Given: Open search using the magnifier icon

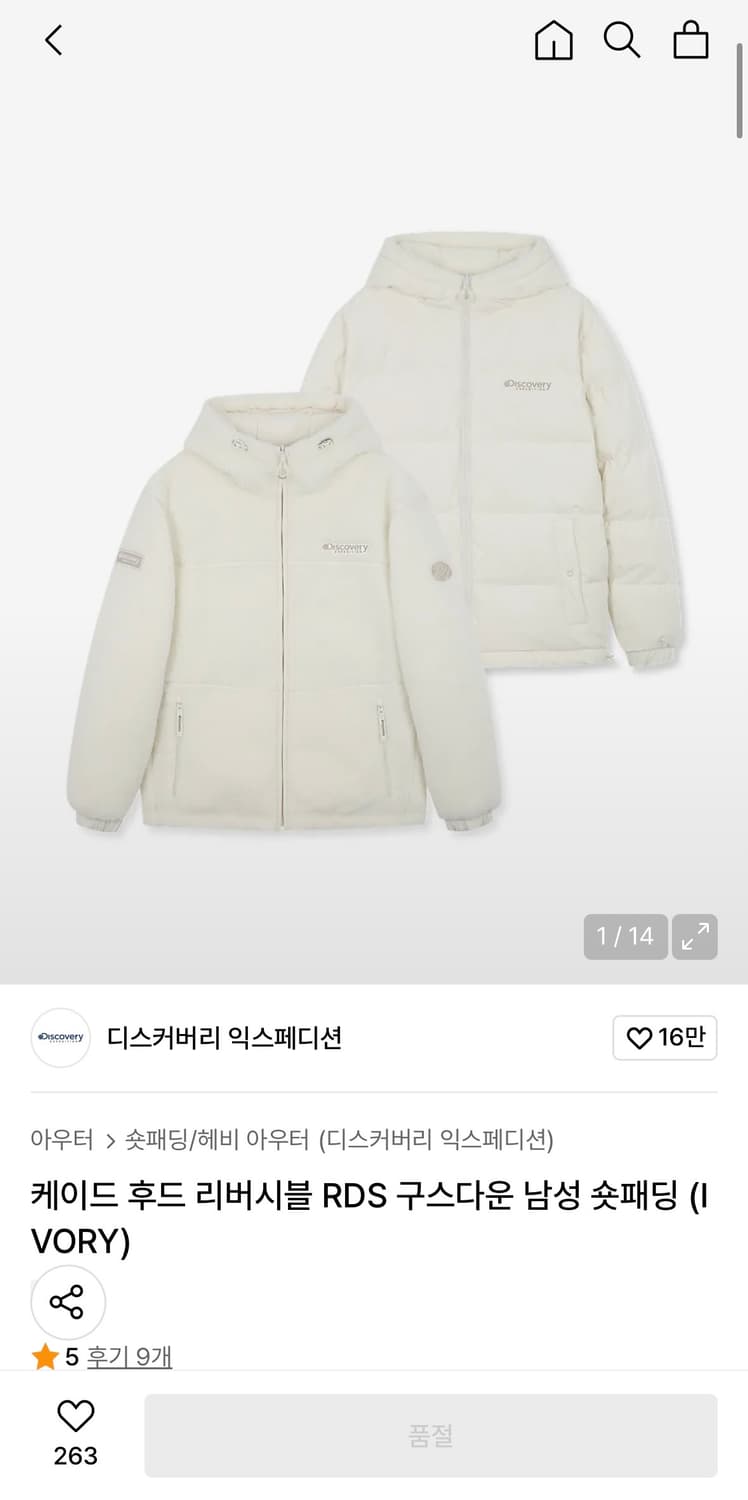Looking at the screenshot, I should 623,41.
